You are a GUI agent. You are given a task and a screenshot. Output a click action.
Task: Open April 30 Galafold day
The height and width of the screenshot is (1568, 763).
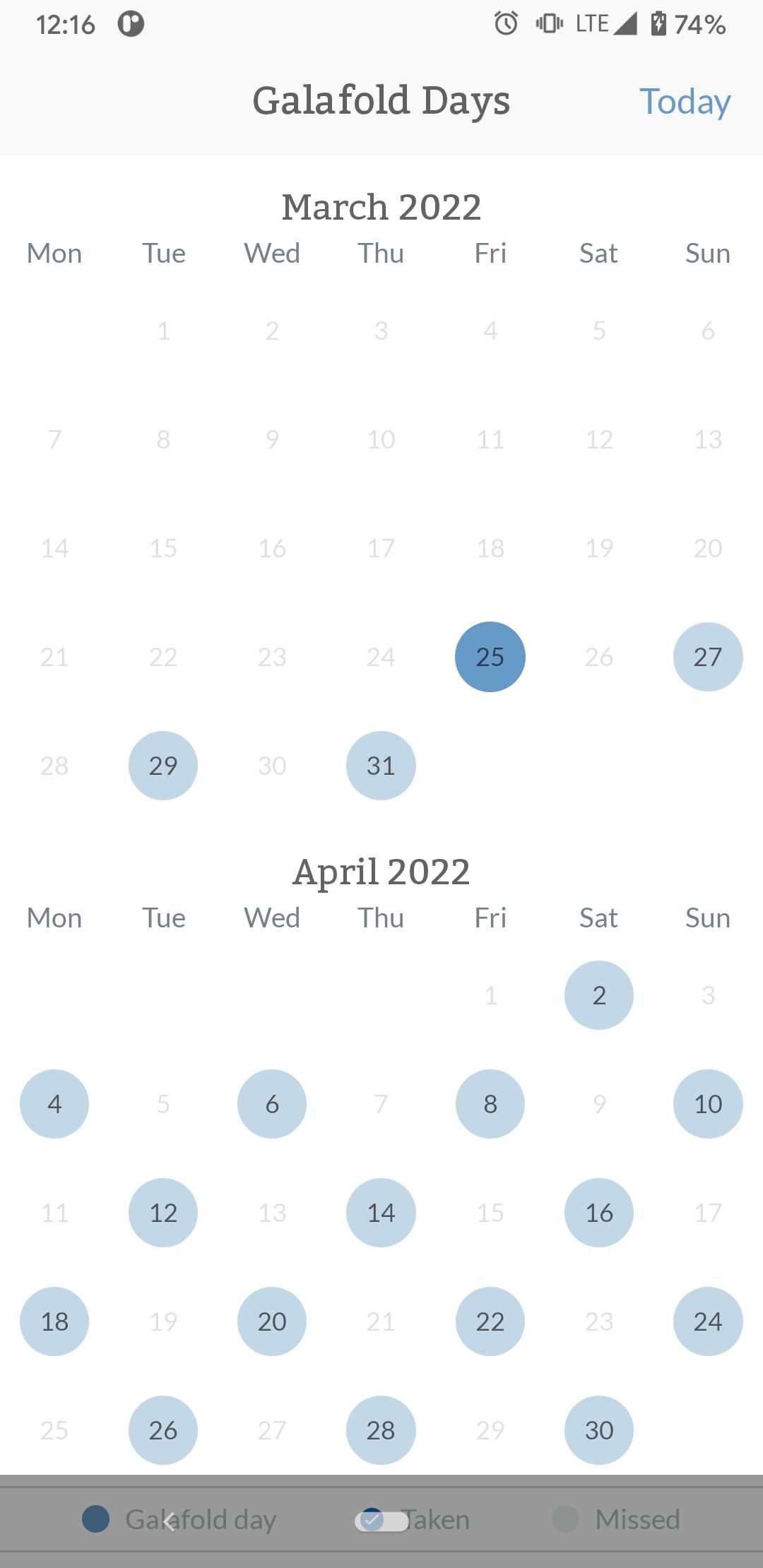[x=599, y=1430]
